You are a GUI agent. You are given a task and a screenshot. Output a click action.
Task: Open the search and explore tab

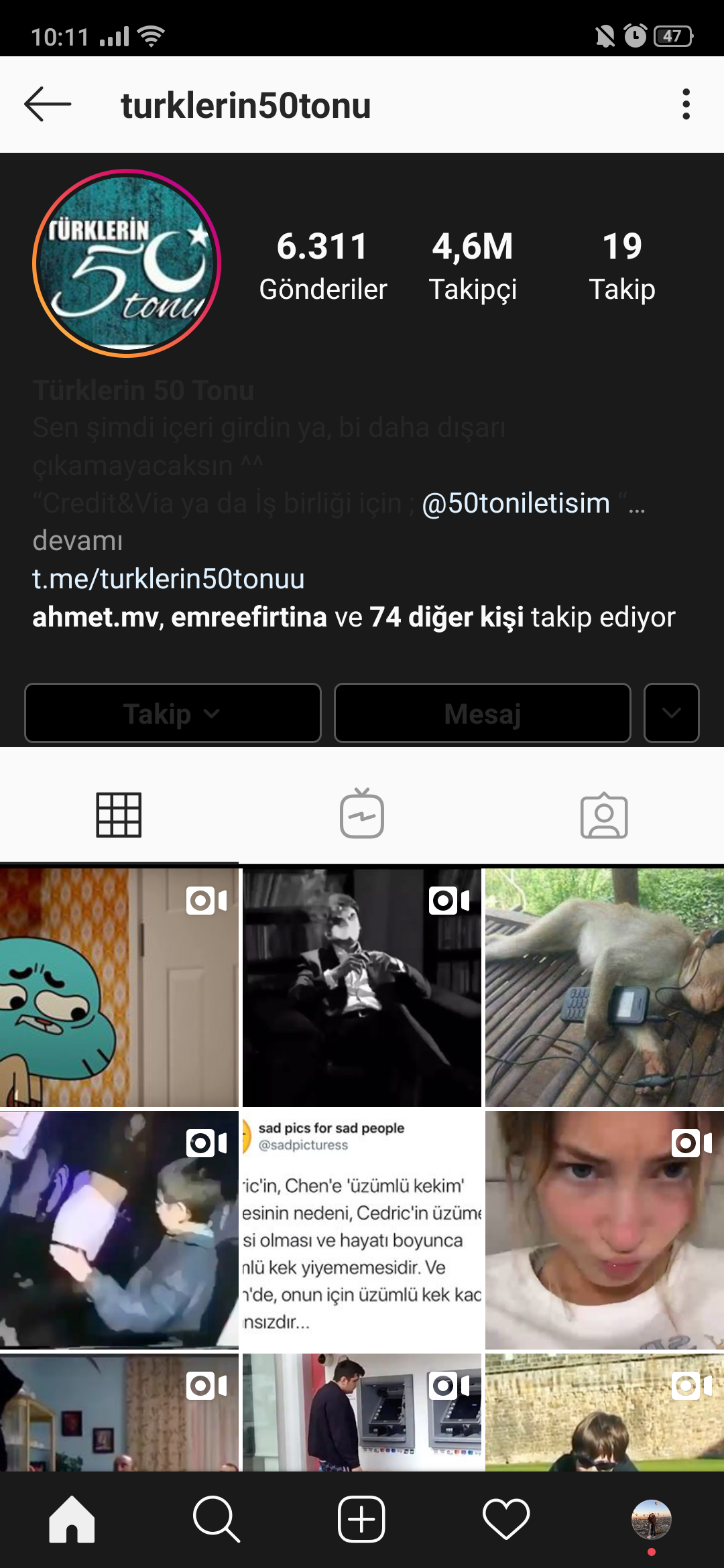pos(216,1519)
